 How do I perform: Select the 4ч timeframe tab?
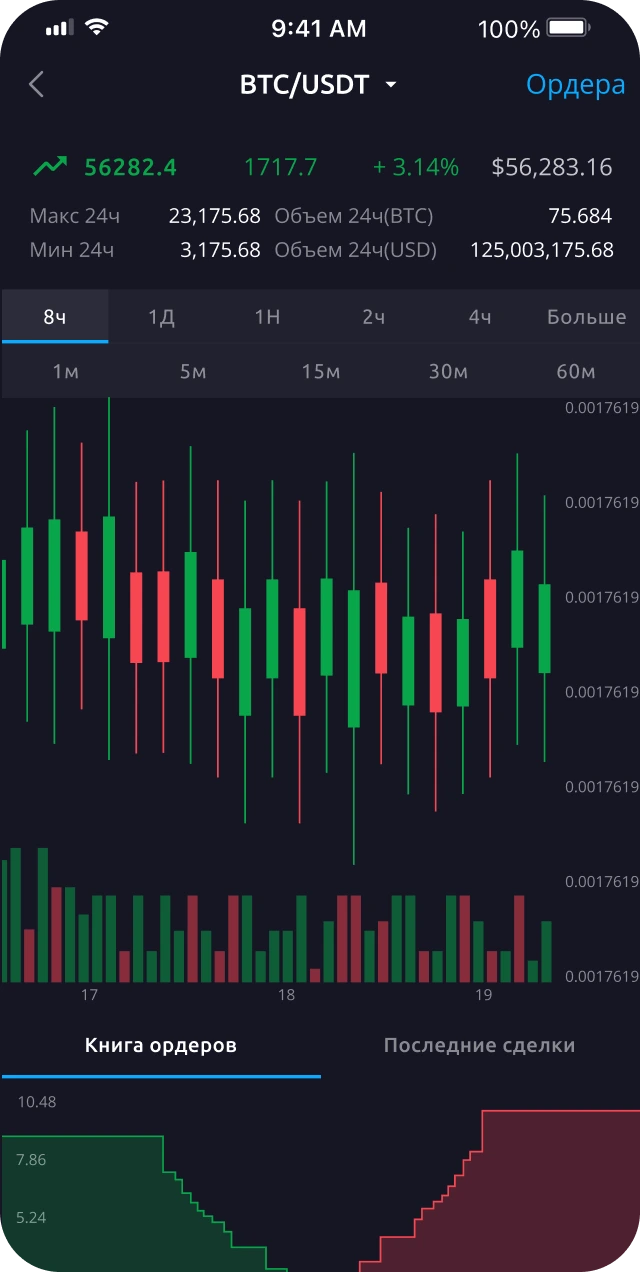[480, 317]
